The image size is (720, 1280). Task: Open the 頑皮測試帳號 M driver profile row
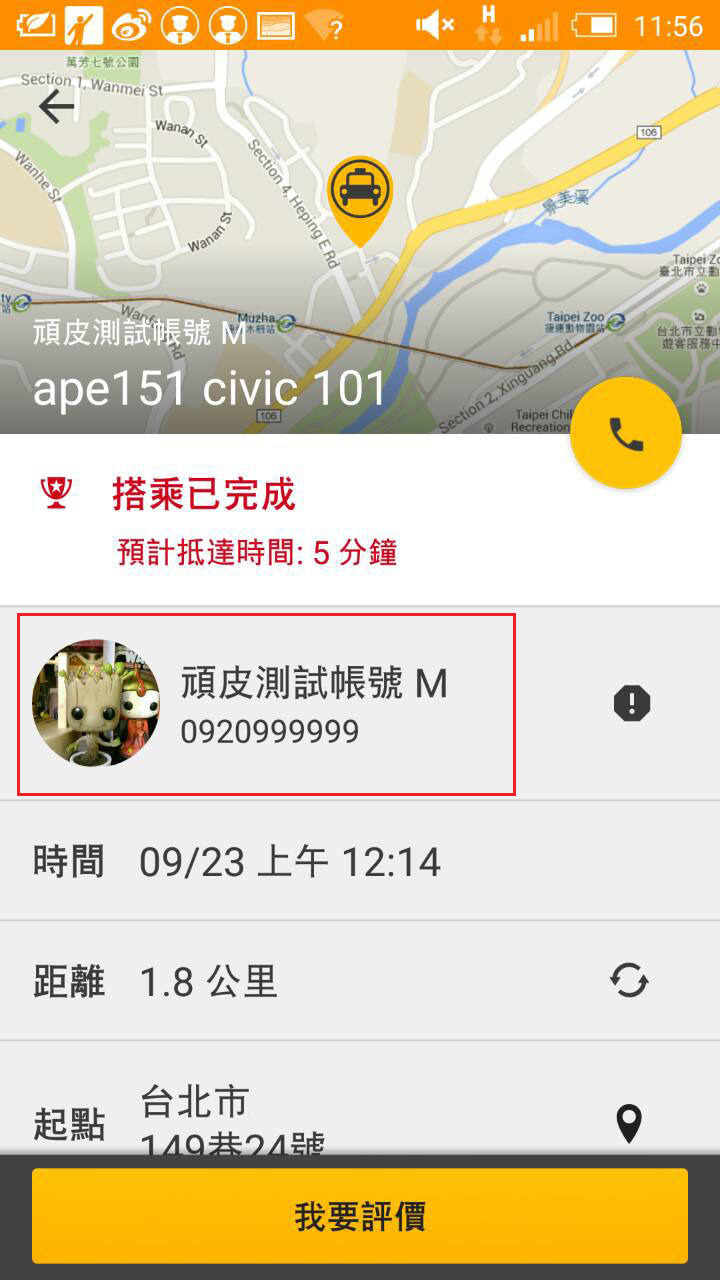[x=267, y=704]
